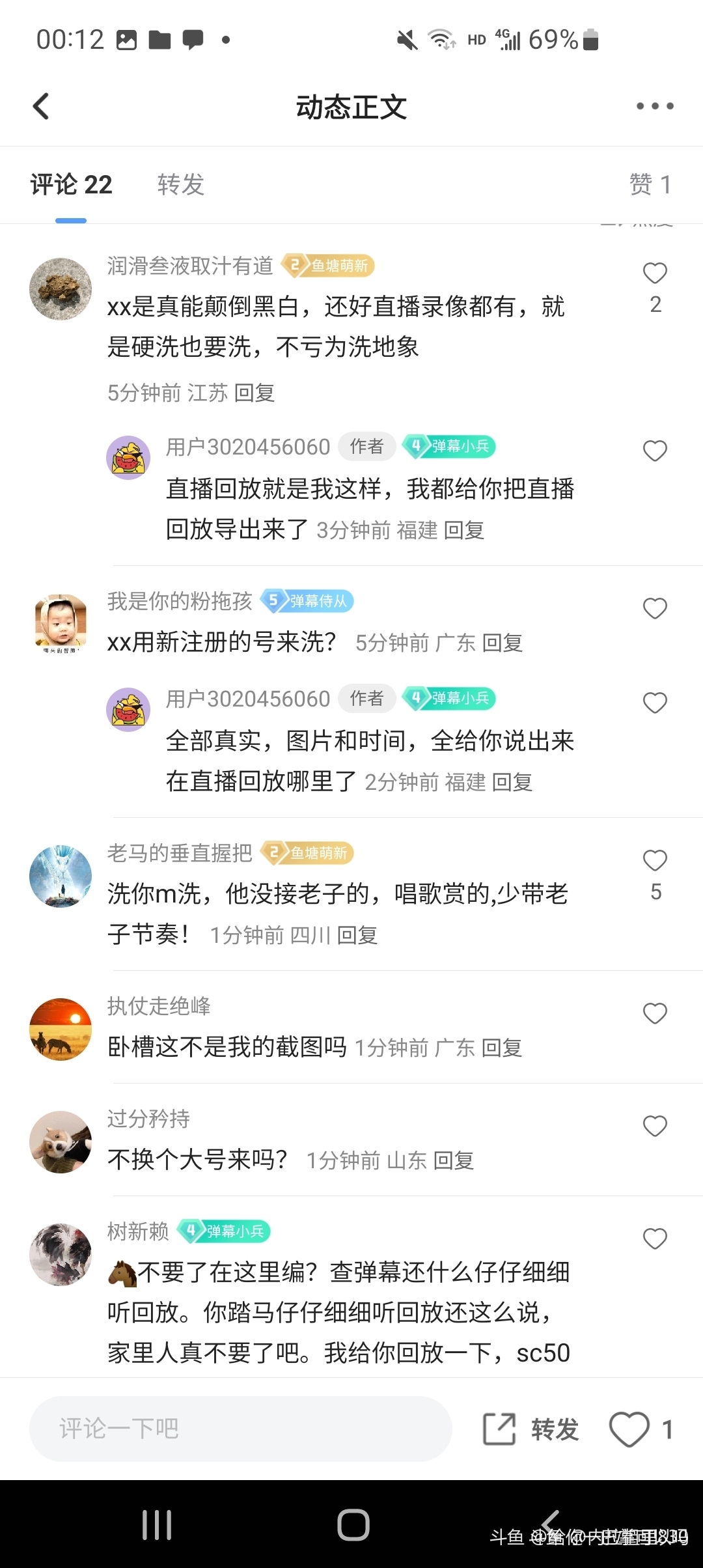Like 老马的垂直握把's comment
The image size is (703, 1568).
pos(655,861)
